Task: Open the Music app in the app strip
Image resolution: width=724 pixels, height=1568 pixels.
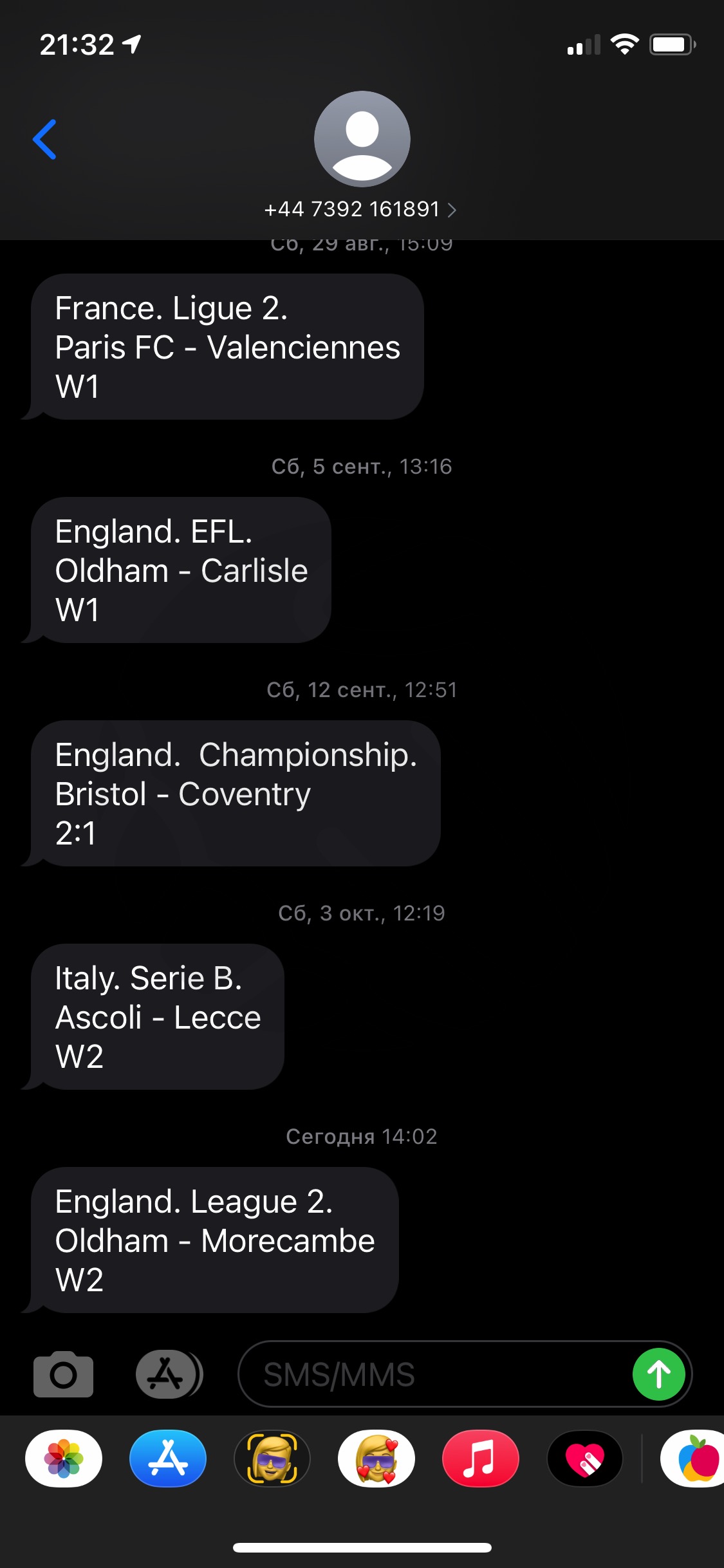Action: click(481, 1458)
